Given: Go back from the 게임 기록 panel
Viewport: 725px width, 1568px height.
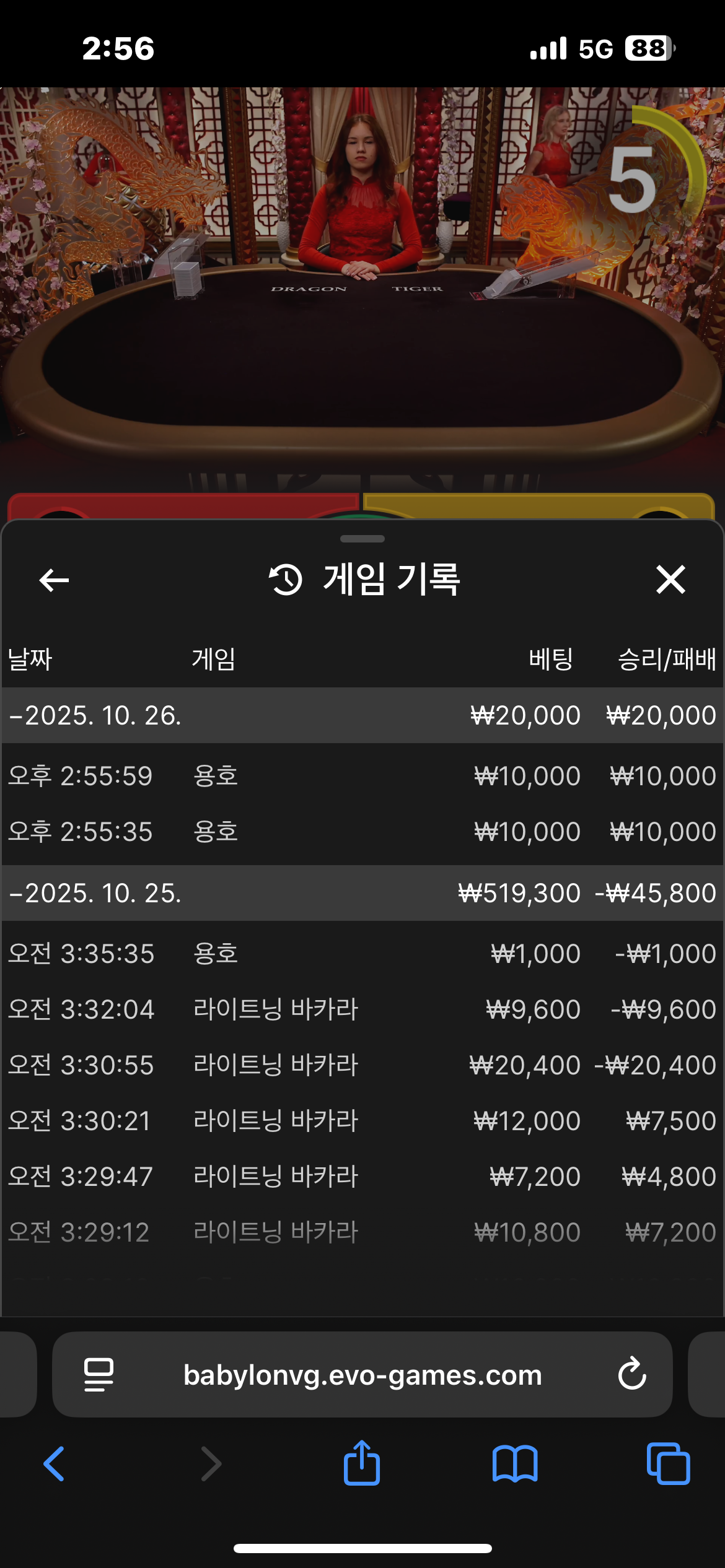Looking at the screenshot, I should pos(54,580).
